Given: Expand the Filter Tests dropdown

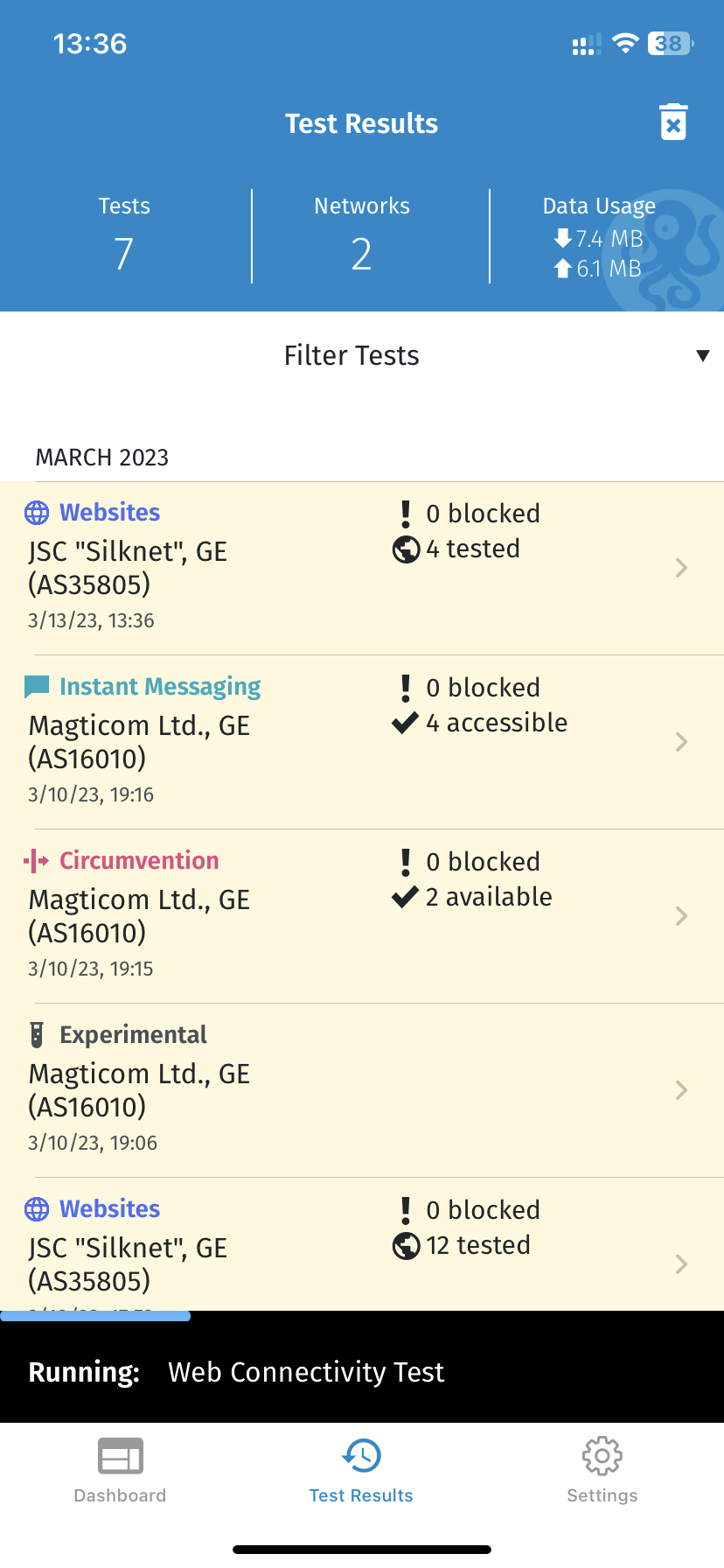Looking at the screenshot, I should pos(704,355).
